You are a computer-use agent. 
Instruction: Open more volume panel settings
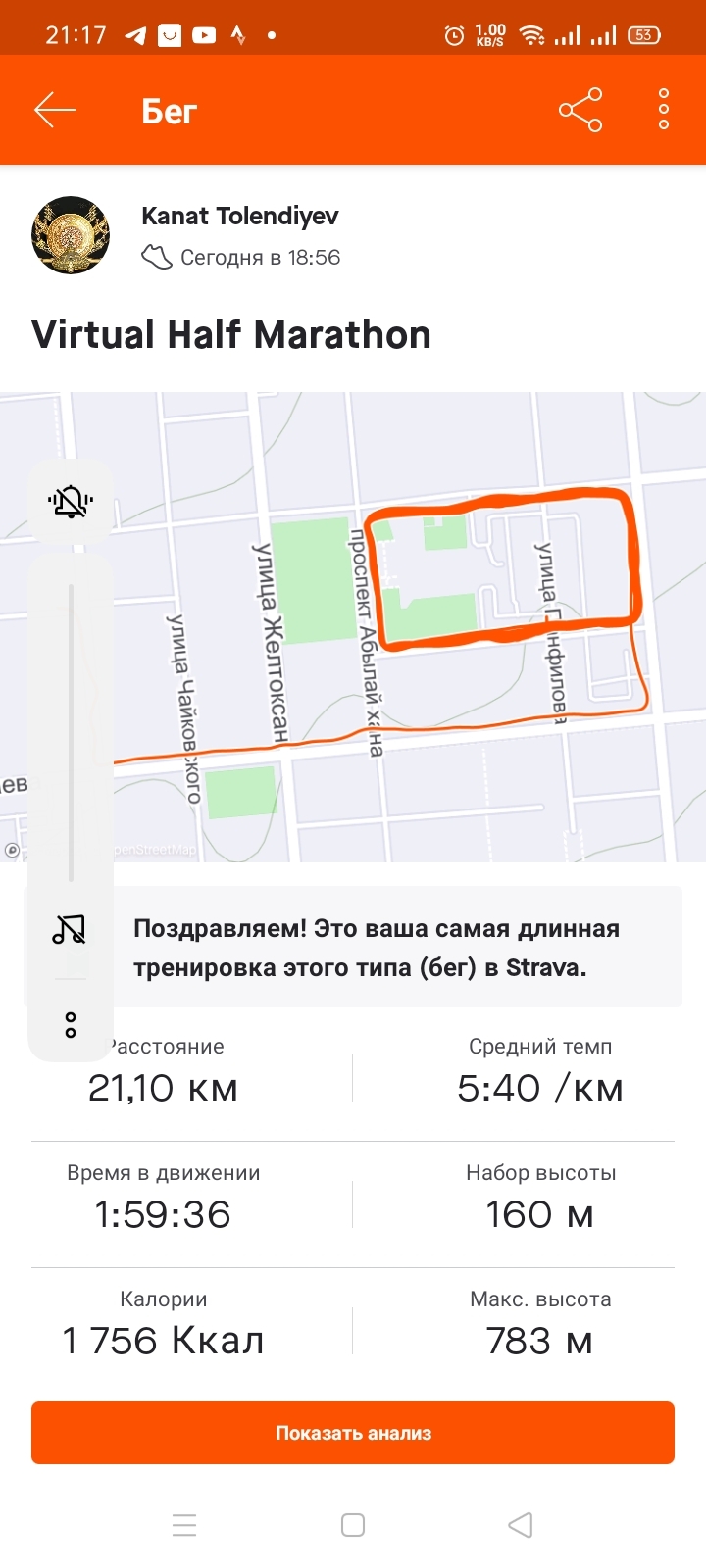[x=71, y=1025]
